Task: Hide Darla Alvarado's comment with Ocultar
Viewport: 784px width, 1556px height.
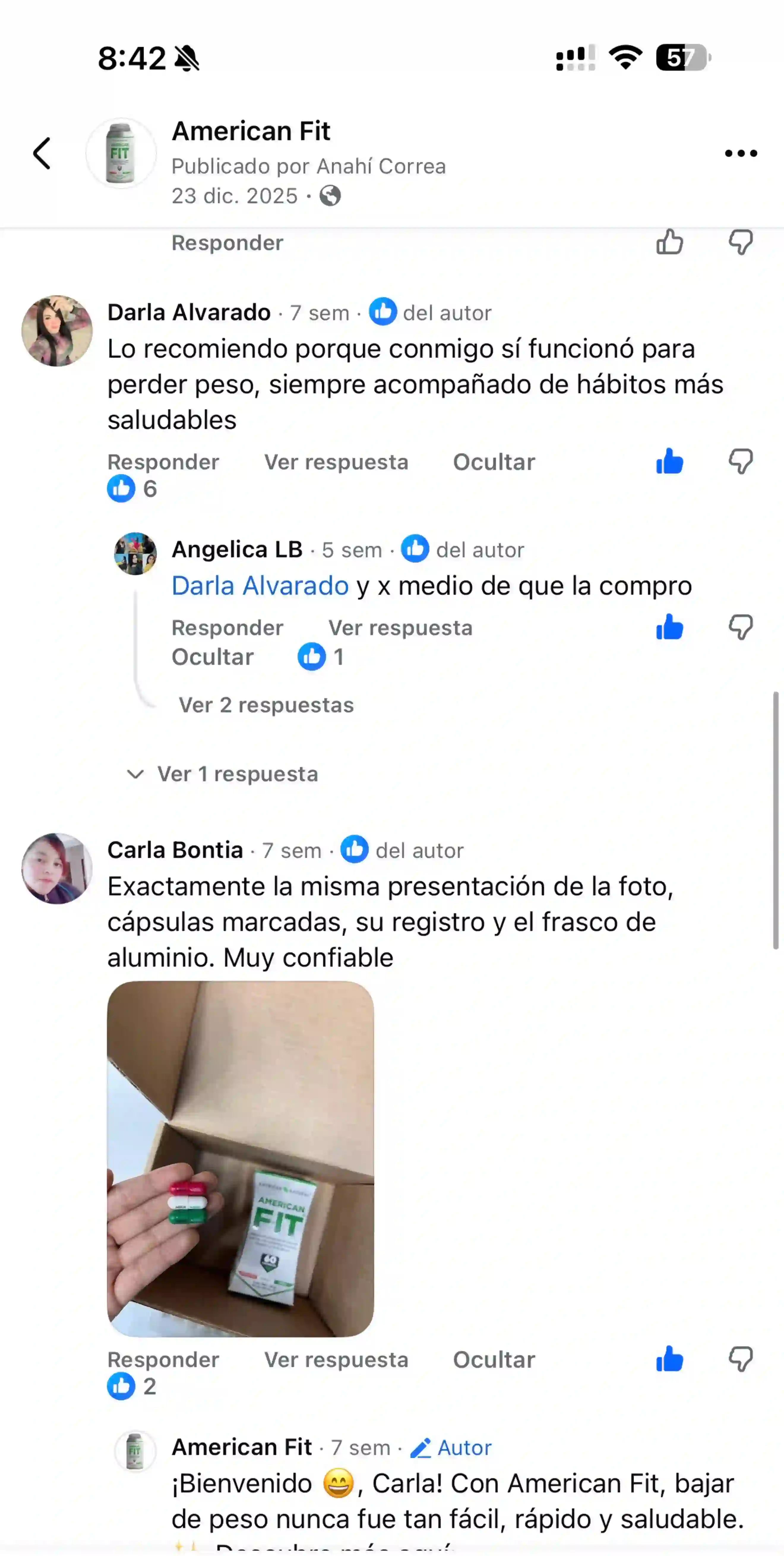Action: coord(494,462)
